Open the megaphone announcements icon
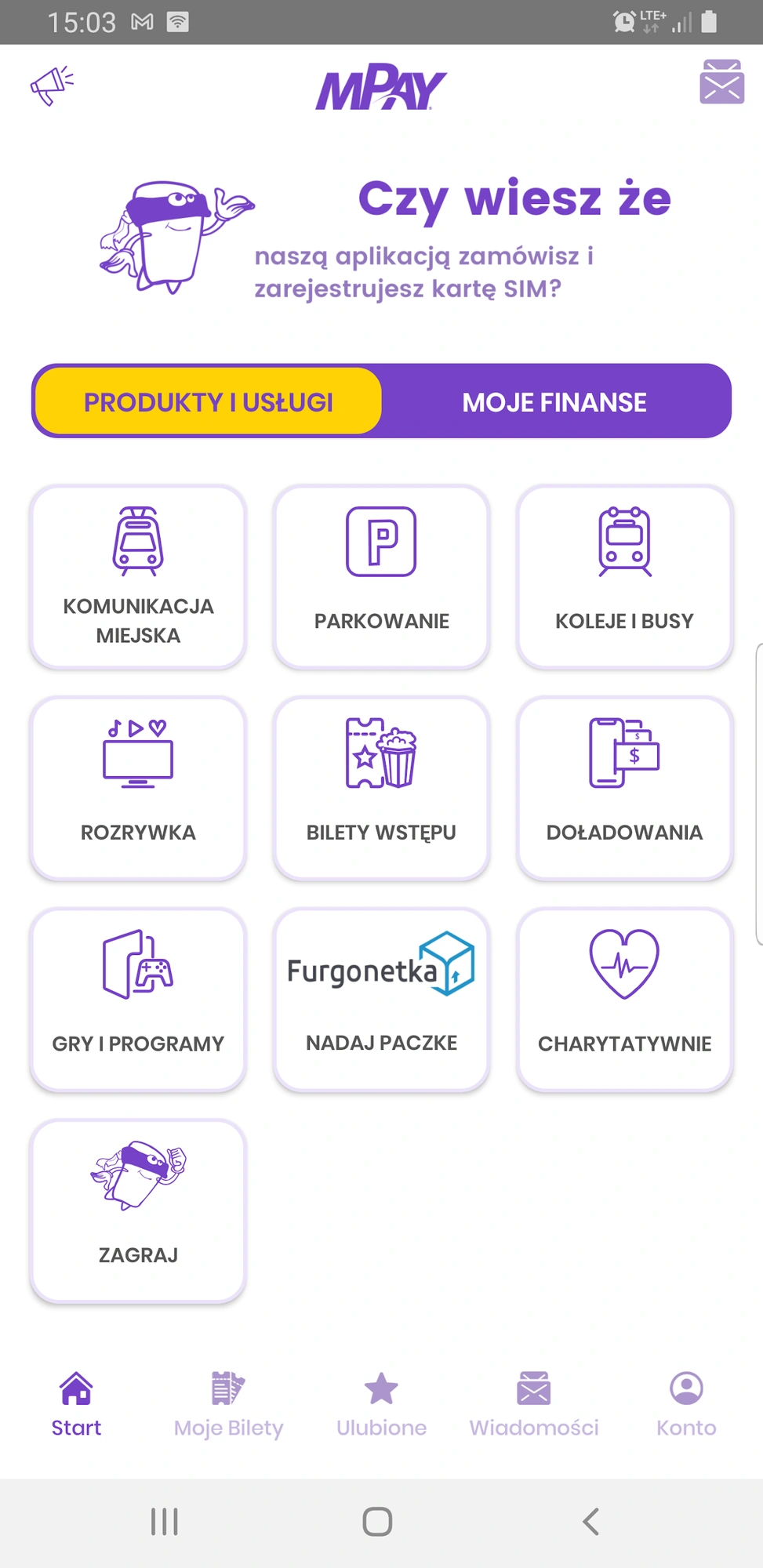763x1568 pixels. tap(52, 85)
